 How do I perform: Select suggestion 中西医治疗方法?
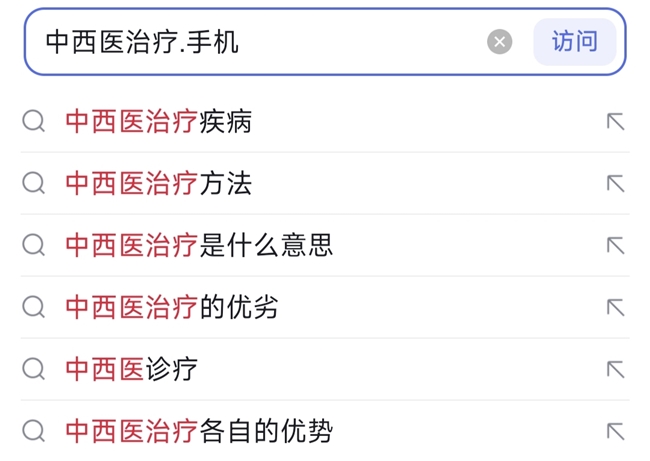160,184
